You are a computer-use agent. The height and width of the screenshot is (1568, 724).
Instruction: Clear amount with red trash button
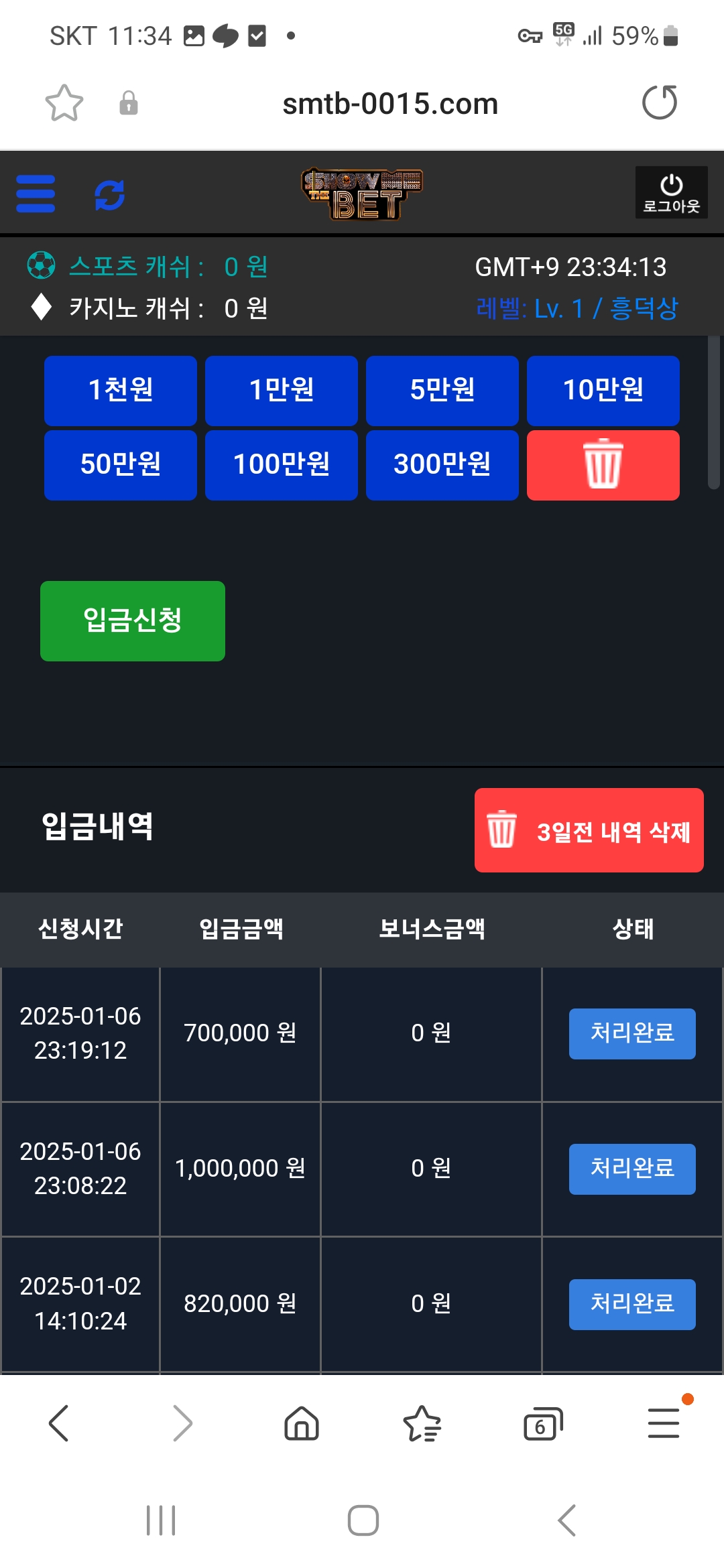(603, 465)
